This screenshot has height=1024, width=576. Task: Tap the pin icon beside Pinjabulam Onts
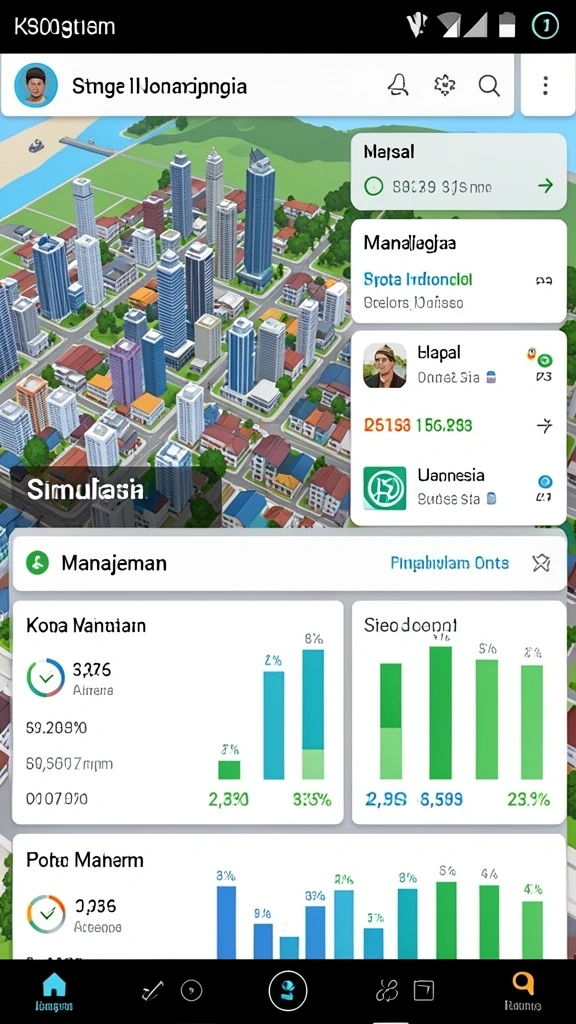click(x=541, y=563)
